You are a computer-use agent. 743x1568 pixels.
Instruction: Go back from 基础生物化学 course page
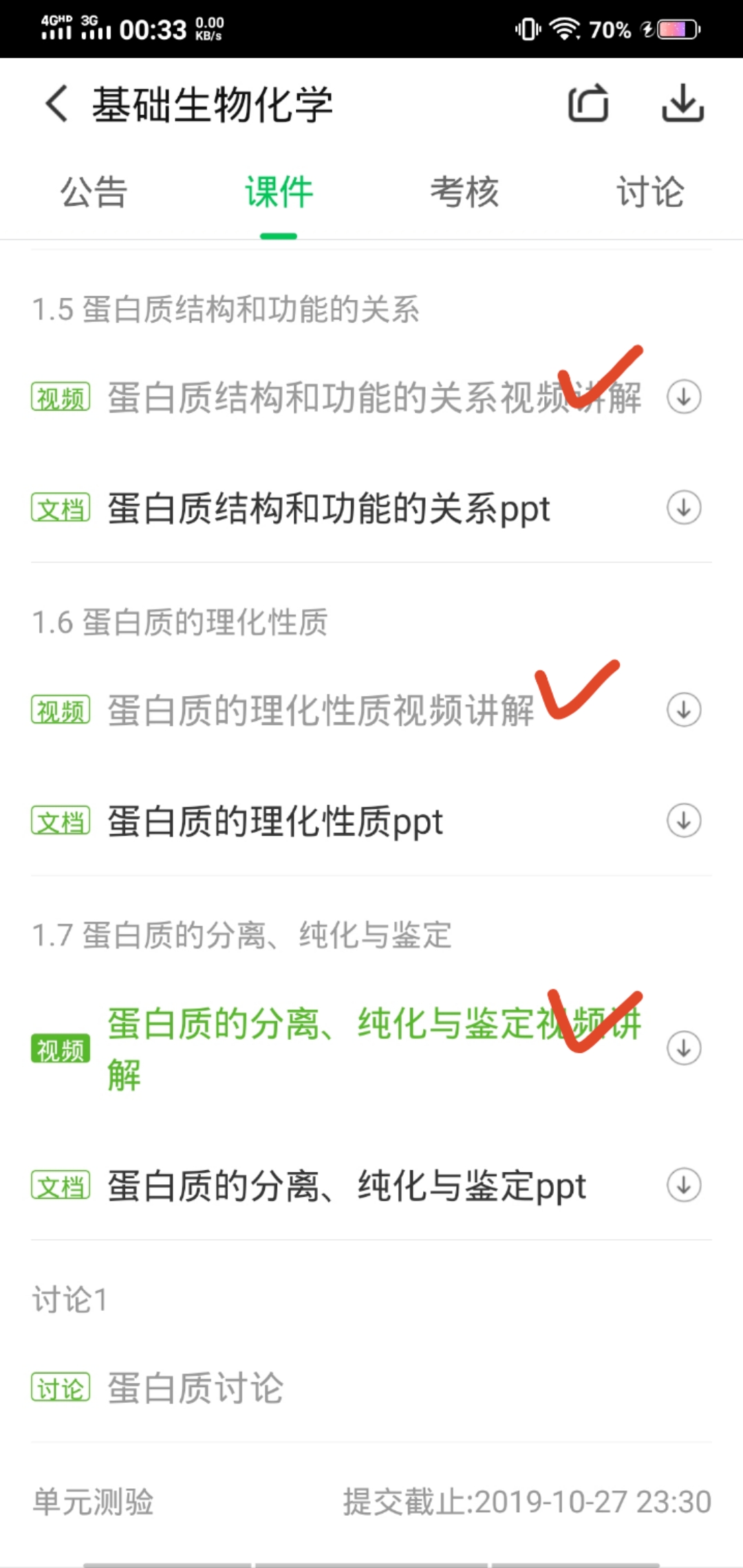[57, 105]
